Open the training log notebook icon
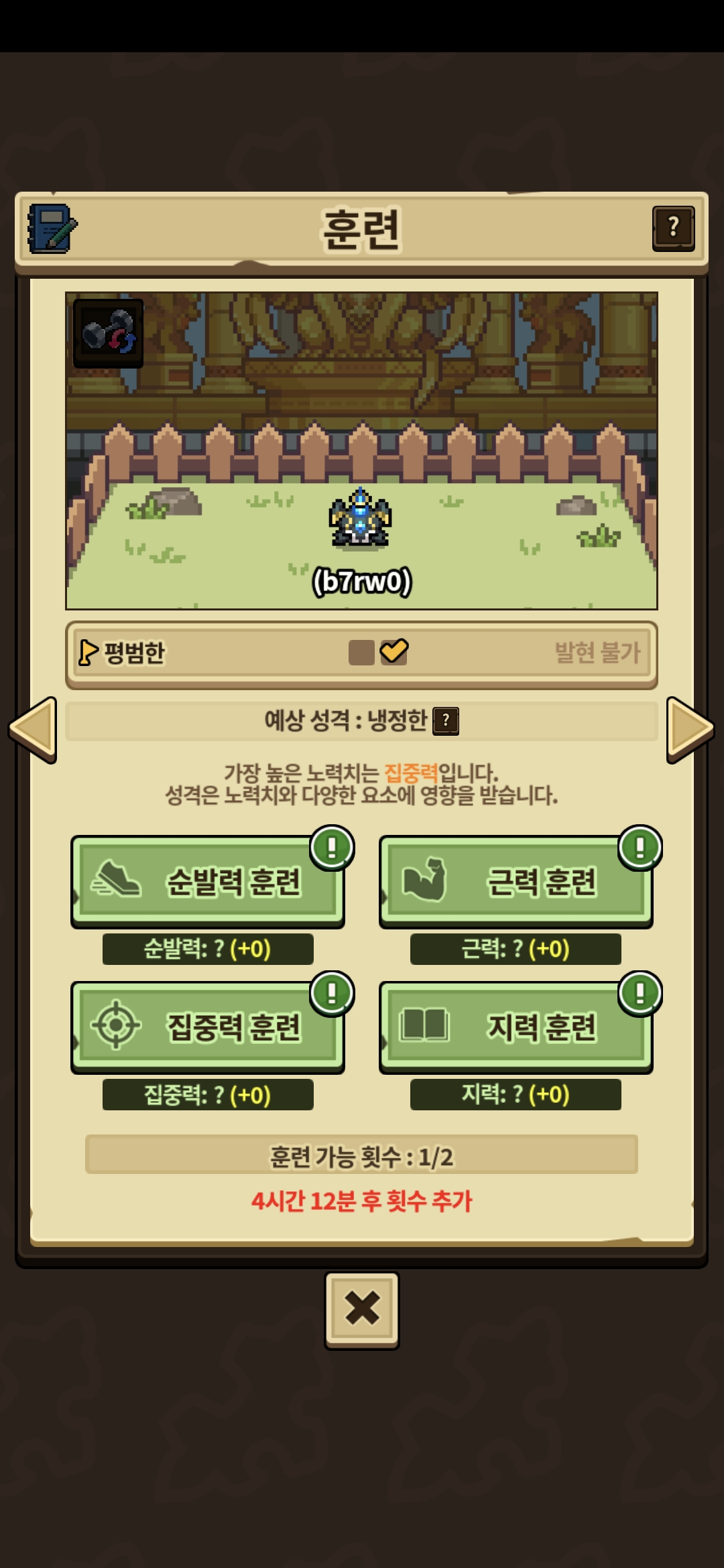Image resolution: width=724 pixels, height=1568 pixels. tap(52, 228)
